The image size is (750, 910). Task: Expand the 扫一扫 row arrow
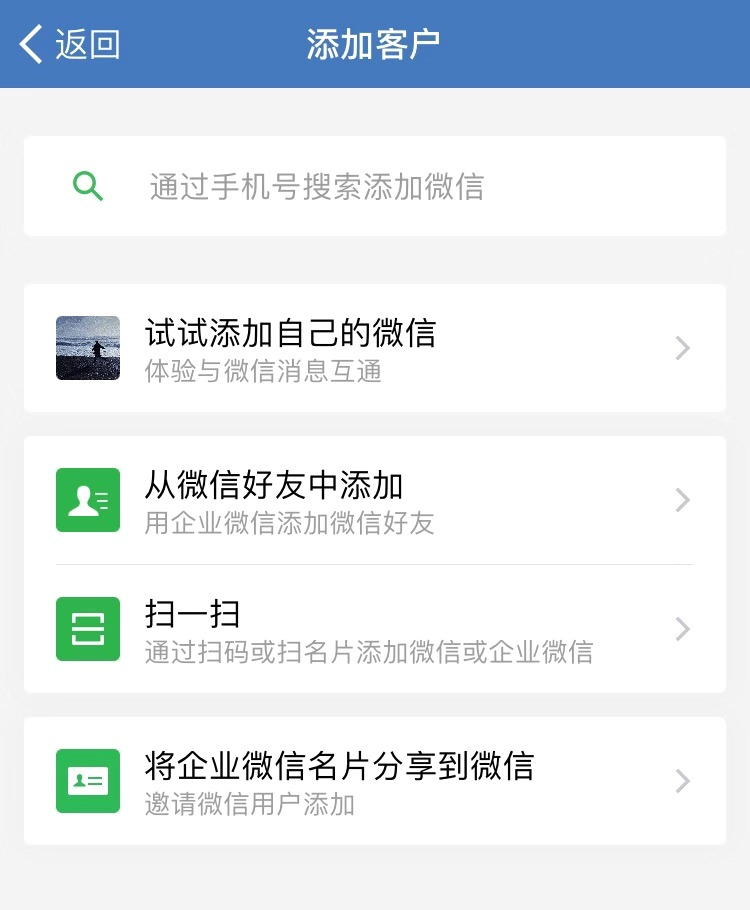[682, 629]
